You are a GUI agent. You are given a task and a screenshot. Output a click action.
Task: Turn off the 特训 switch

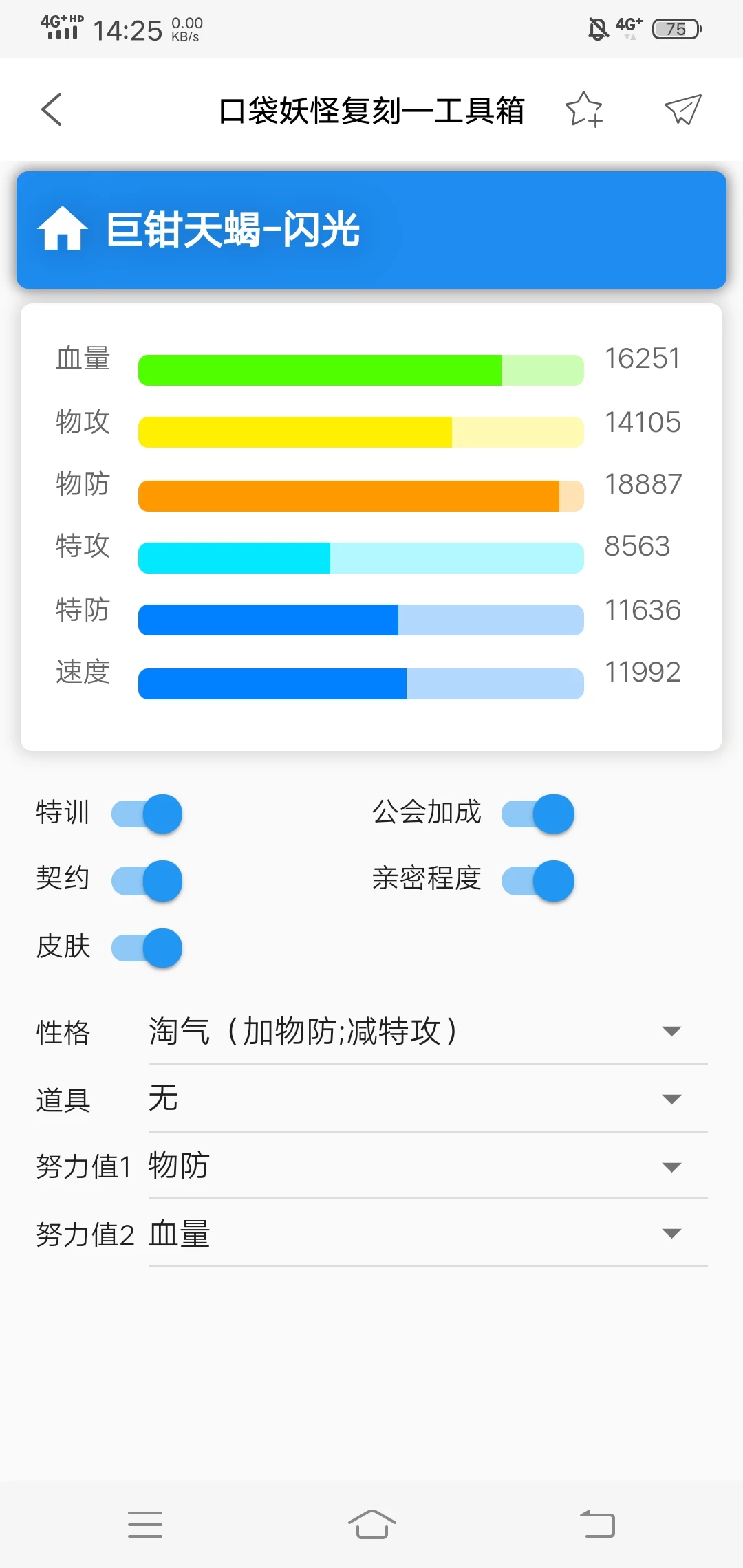(x=147, y=814)
